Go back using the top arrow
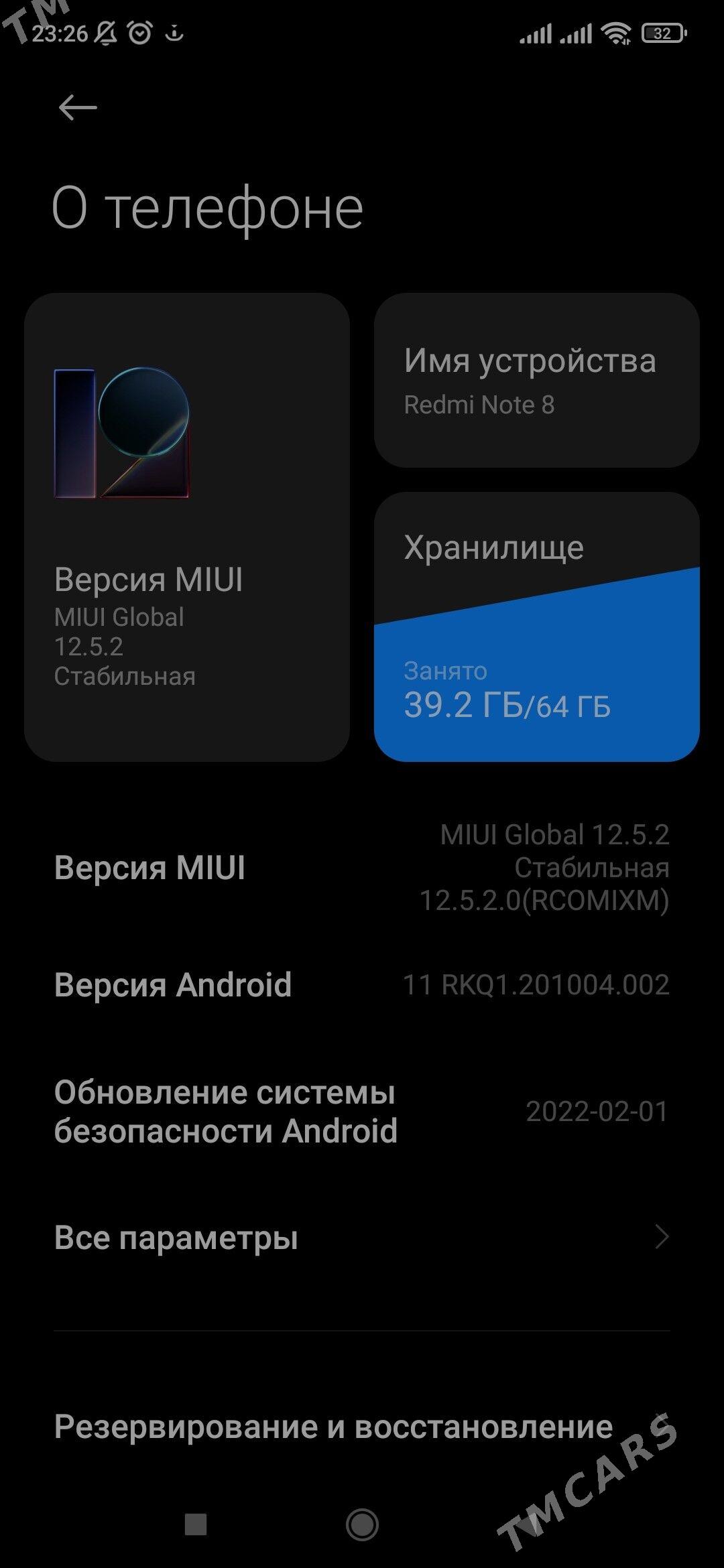This screenshot has width=724, height=1568. pos(78,107)
